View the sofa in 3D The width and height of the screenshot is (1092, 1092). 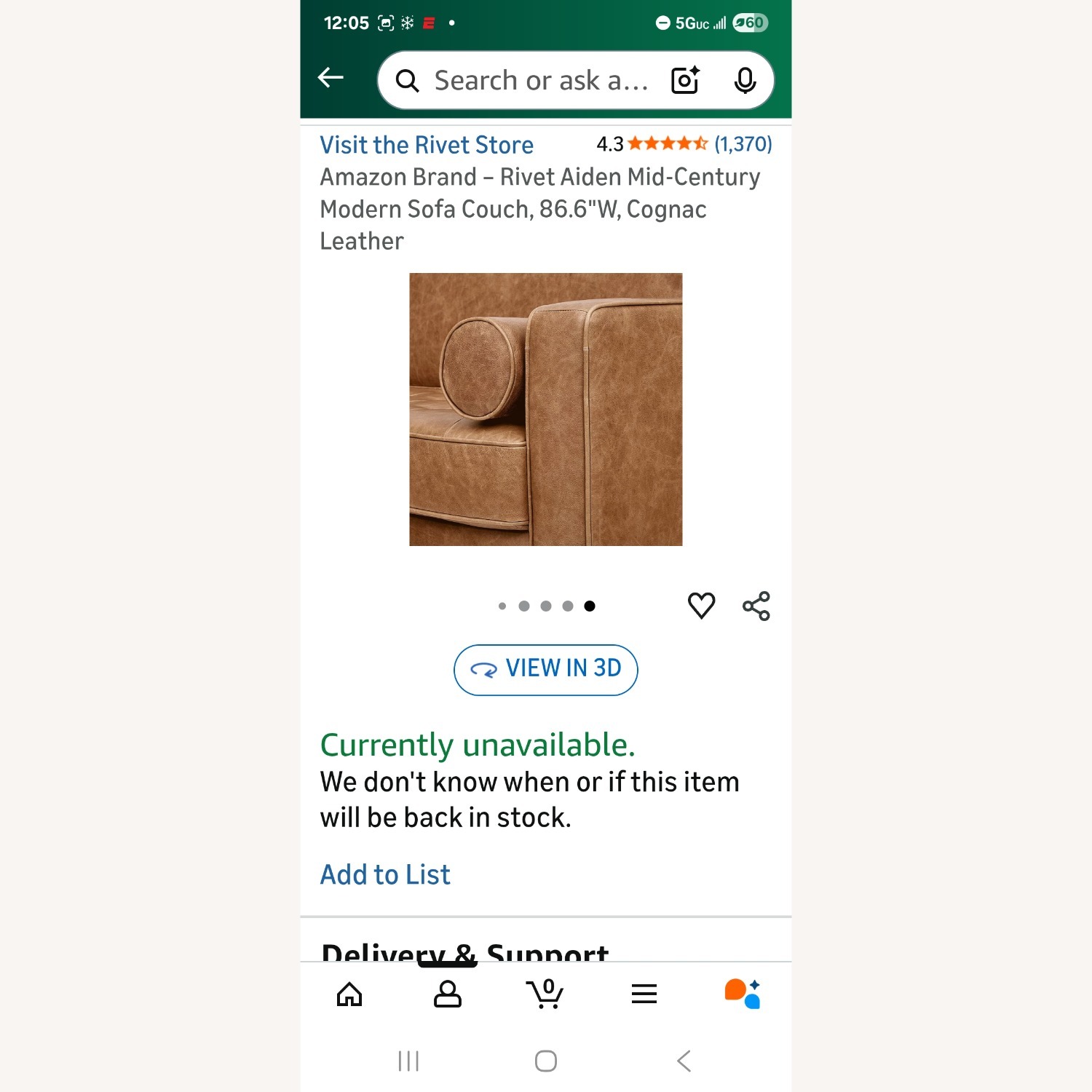click(x=546, y=669)
